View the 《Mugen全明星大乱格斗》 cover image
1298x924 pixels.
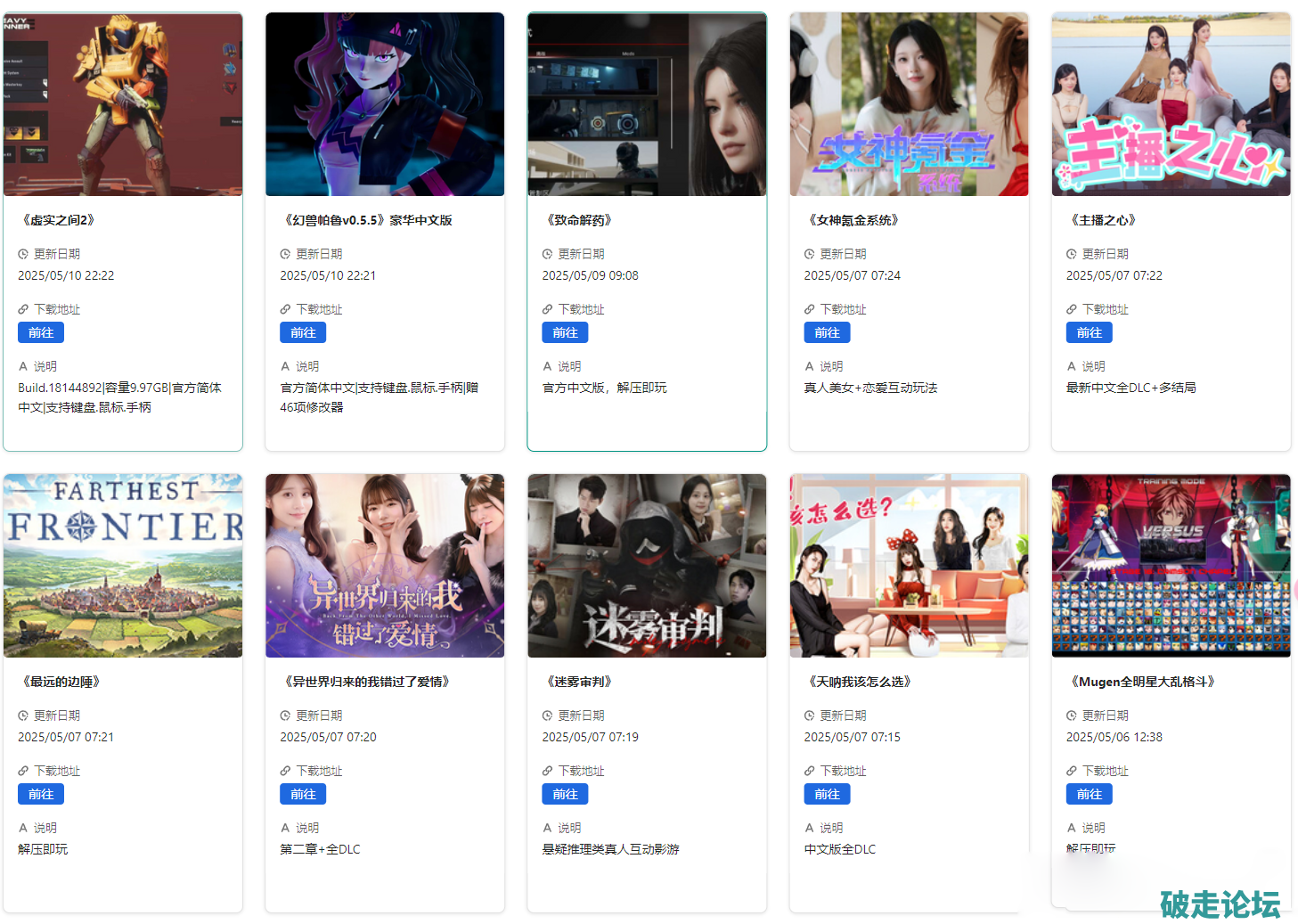coord(1171,566)
